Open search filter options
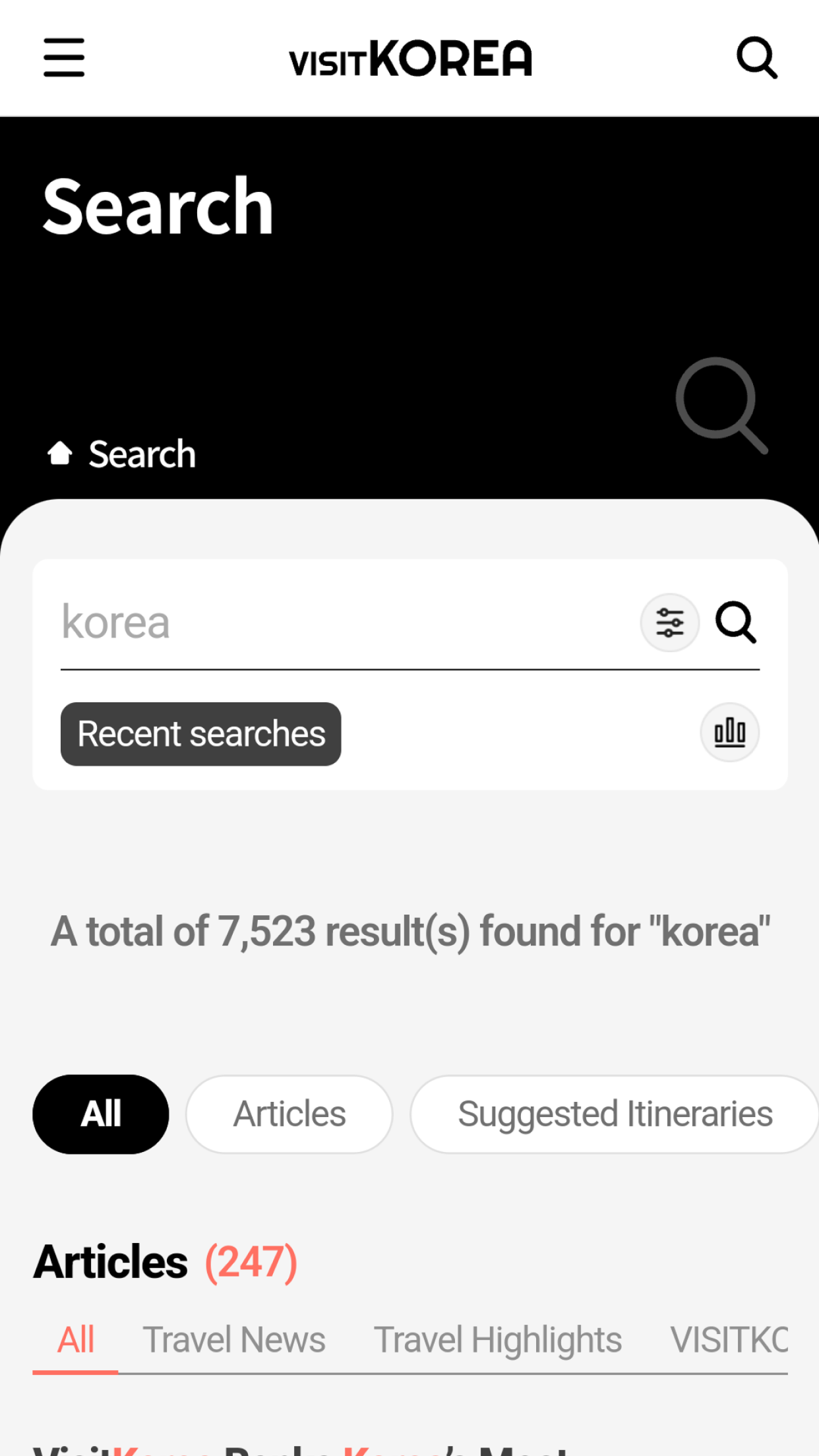This screenshot has width=819, height=1456. 669,622
